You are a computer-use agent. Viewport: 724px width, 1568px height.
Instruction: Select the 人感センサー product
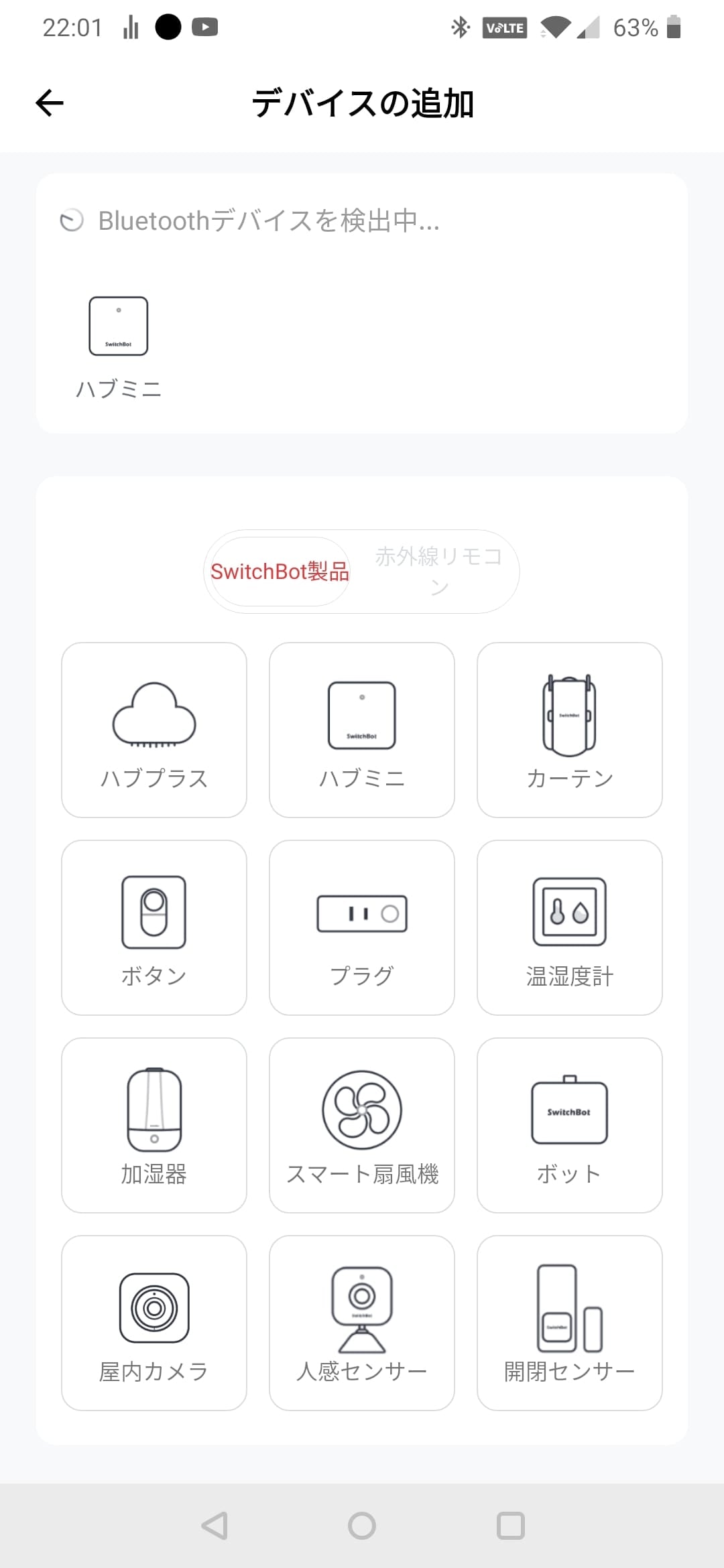point(362,1323)
